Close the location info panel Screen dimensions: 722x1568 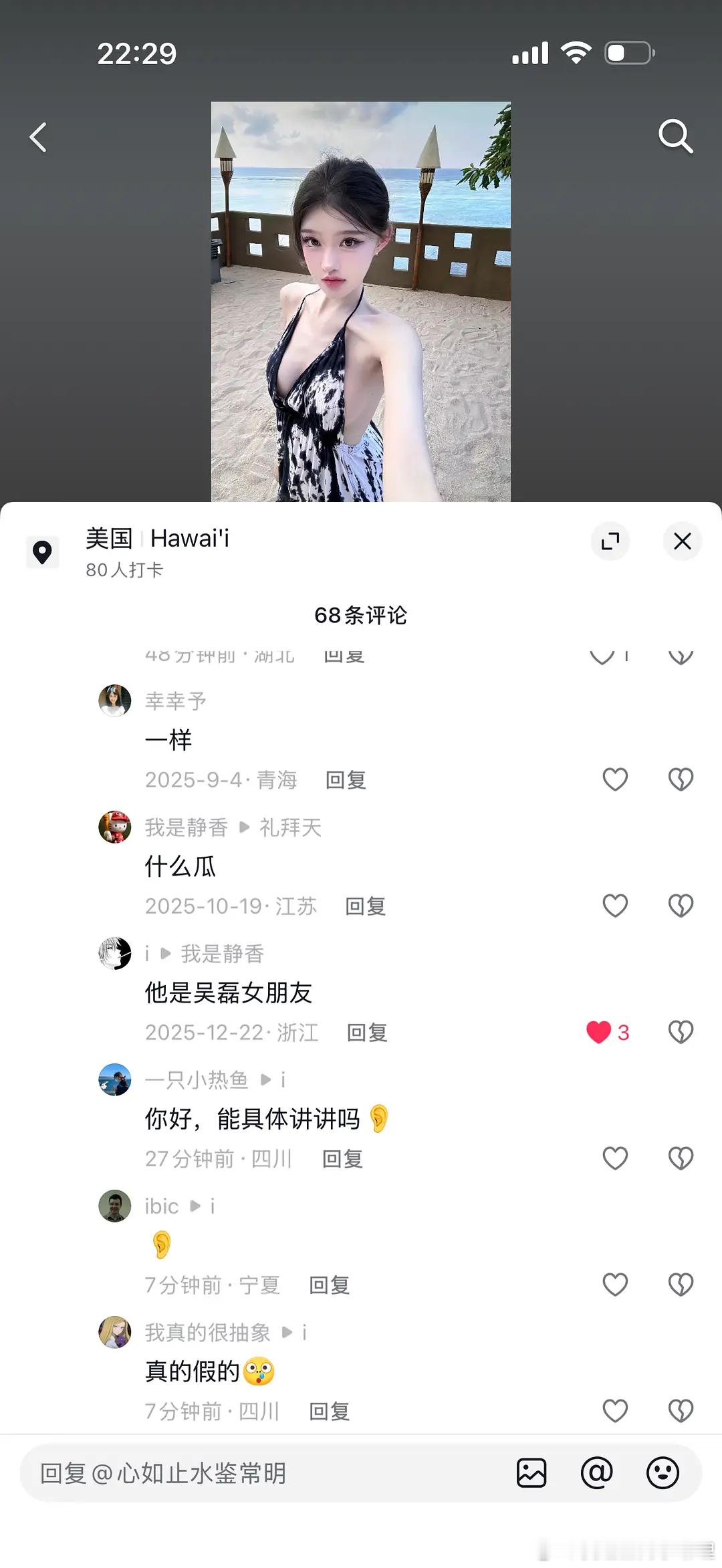[x=683, y=542]
